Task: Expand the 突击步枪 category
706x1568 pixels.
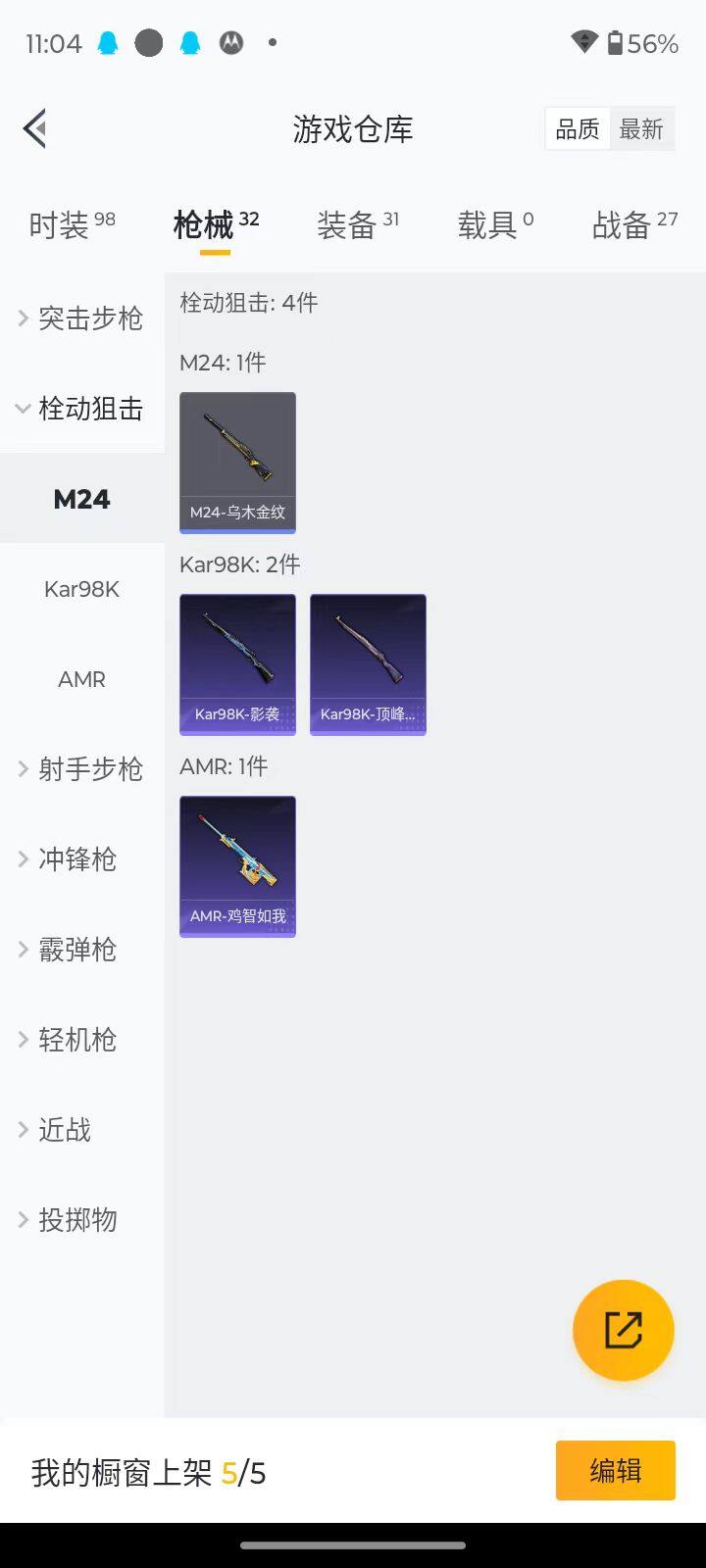Action: coord(81,318)
